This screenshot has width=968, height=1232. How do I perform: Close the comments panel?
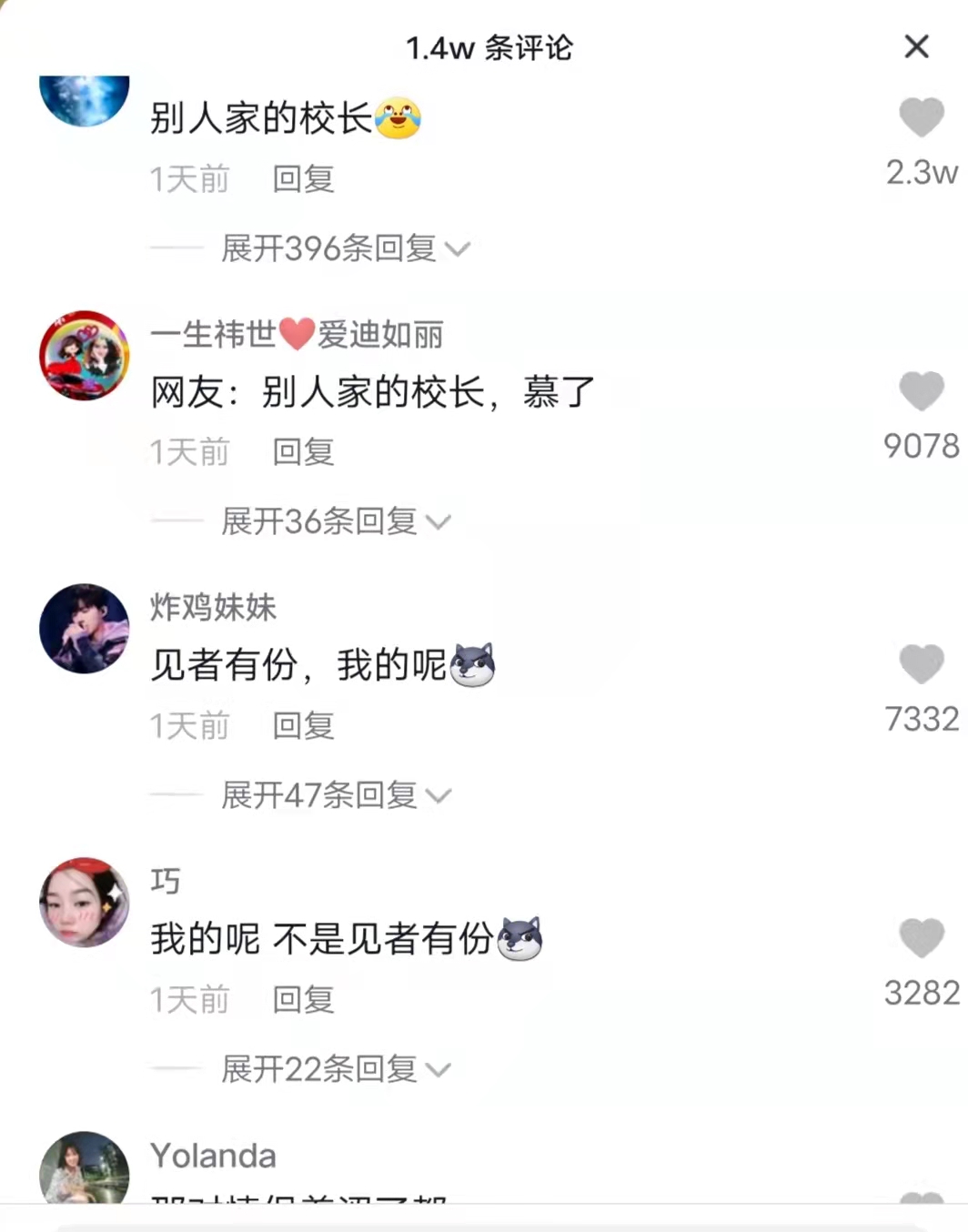click(x=916, y=48)
